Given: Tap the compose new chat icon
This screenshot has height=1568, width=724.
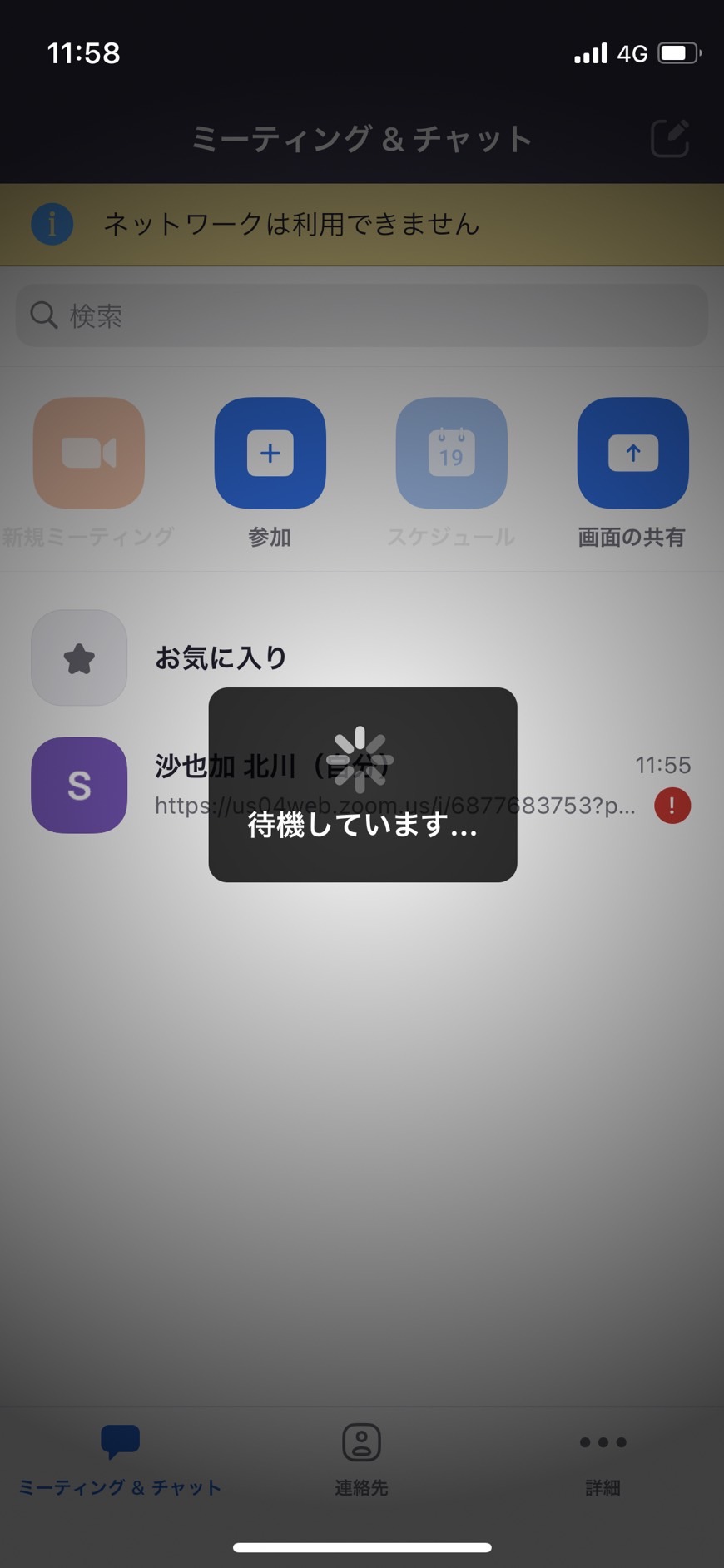Looking at the screenshot, I should tap(670, 138).
